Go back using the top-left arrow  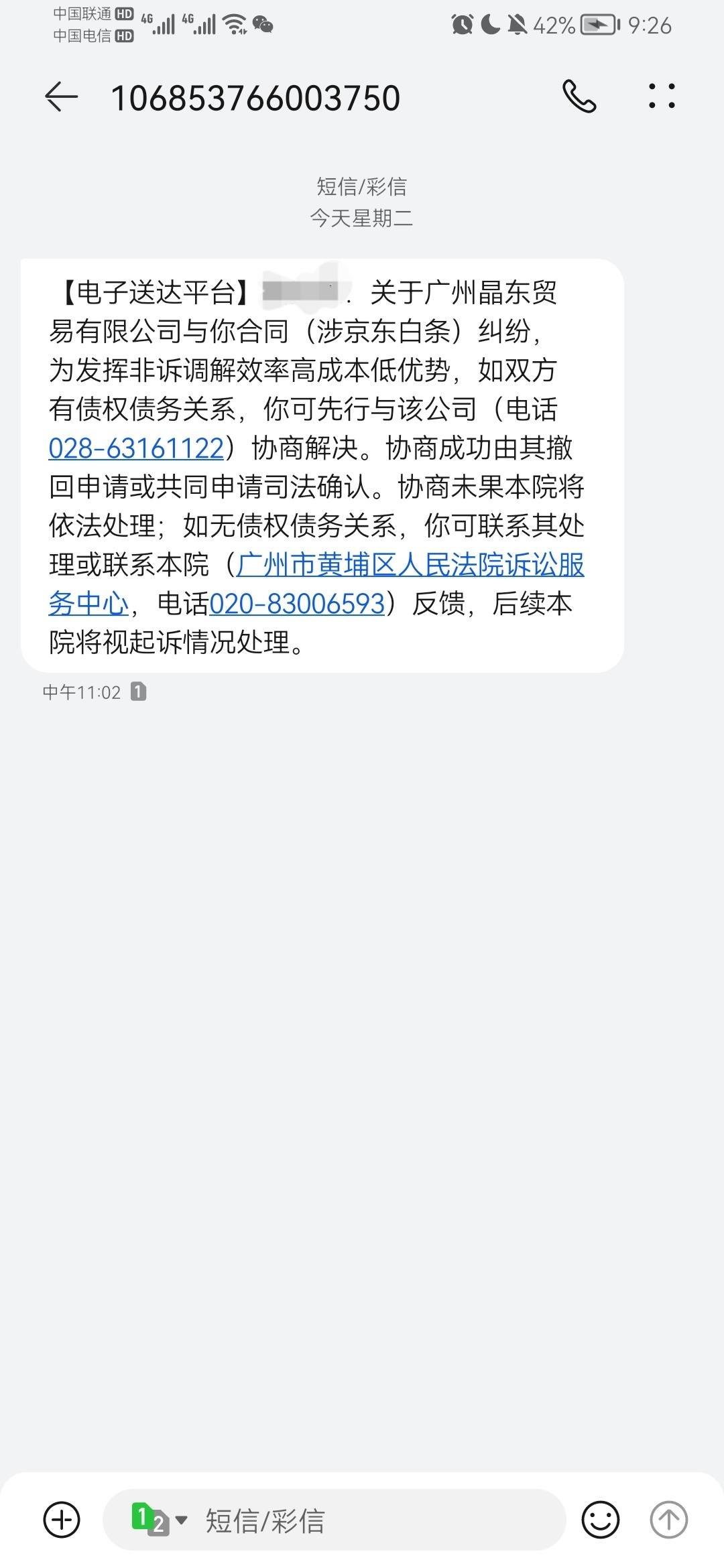[61, 97]
